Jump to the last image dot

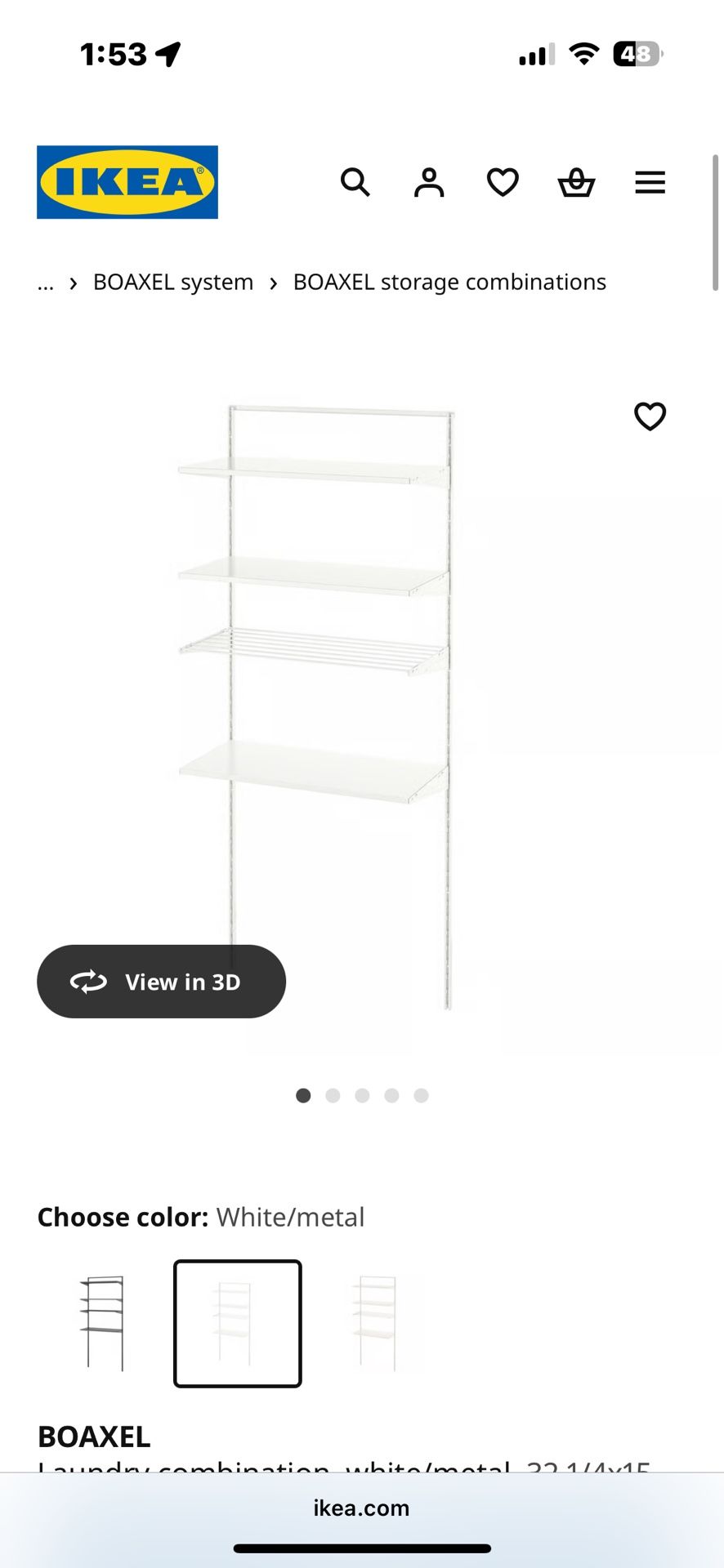pyautogui.click(x=421, y=1096)
